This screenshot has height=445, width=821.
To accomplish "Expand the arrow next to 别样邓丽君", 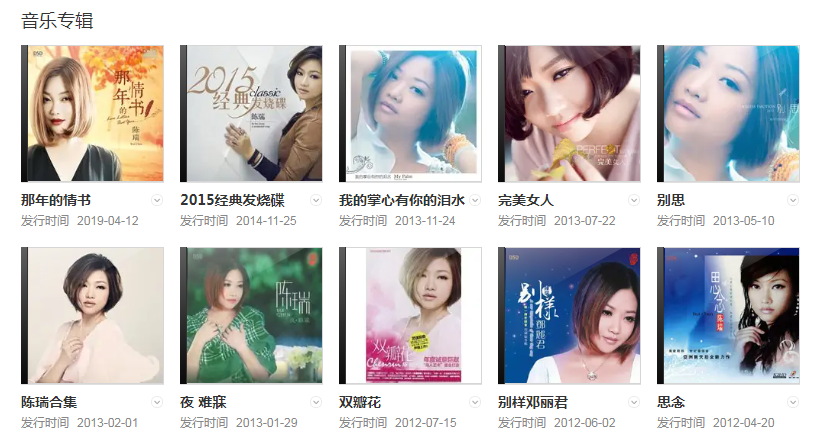I will point(634,402).
